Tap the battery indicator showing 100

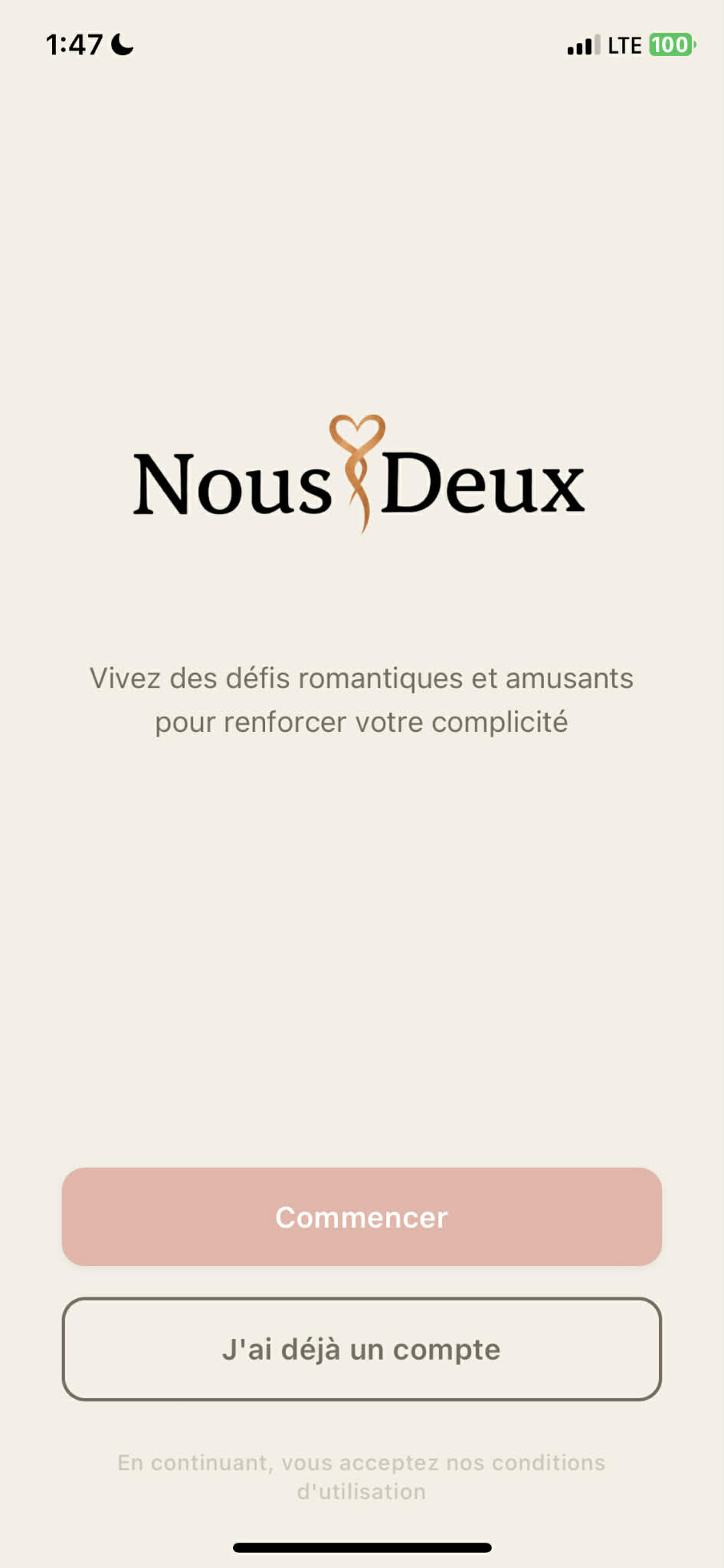point(670,44)
